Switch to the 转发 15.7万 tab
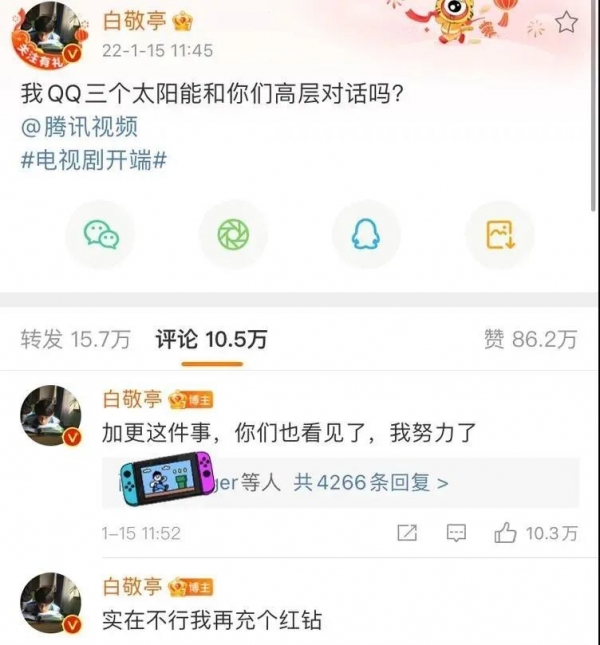This screenshot has width=600, height=645. [76, 339]
